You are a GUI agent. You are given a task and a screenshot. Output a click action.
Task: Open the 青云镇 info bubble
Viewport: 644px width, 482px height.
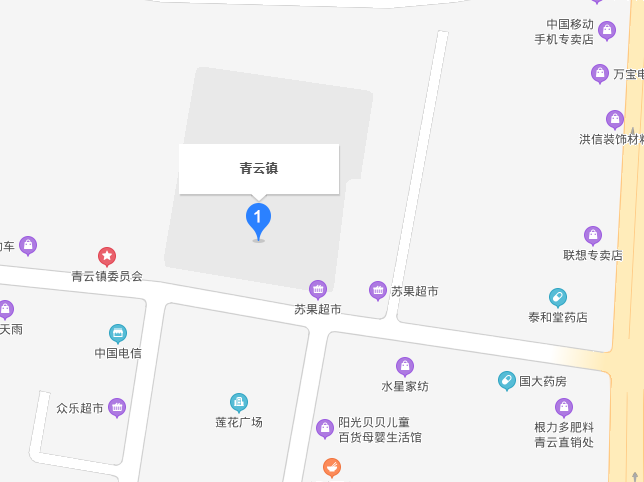click(x=259, y=168)
